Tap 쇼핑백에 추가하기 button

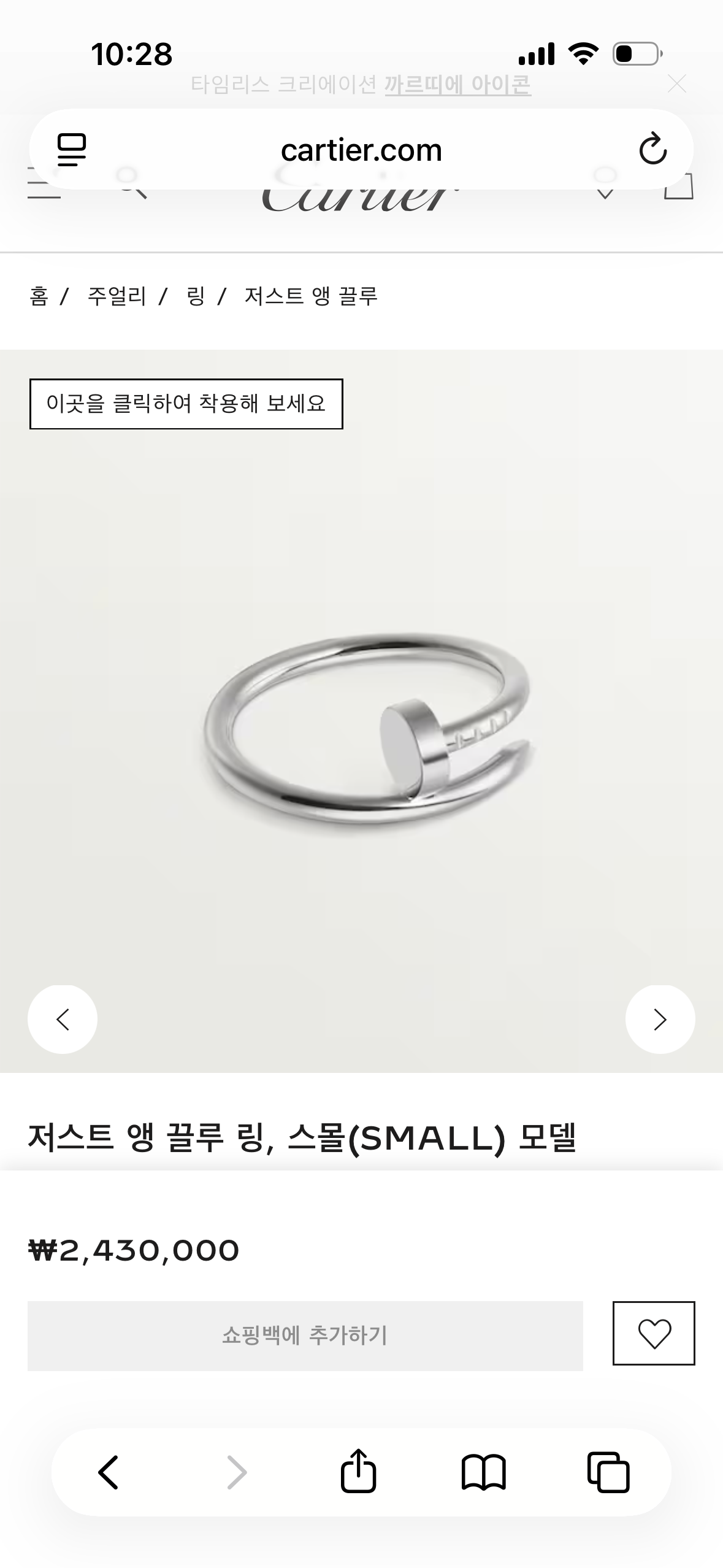305,1335
